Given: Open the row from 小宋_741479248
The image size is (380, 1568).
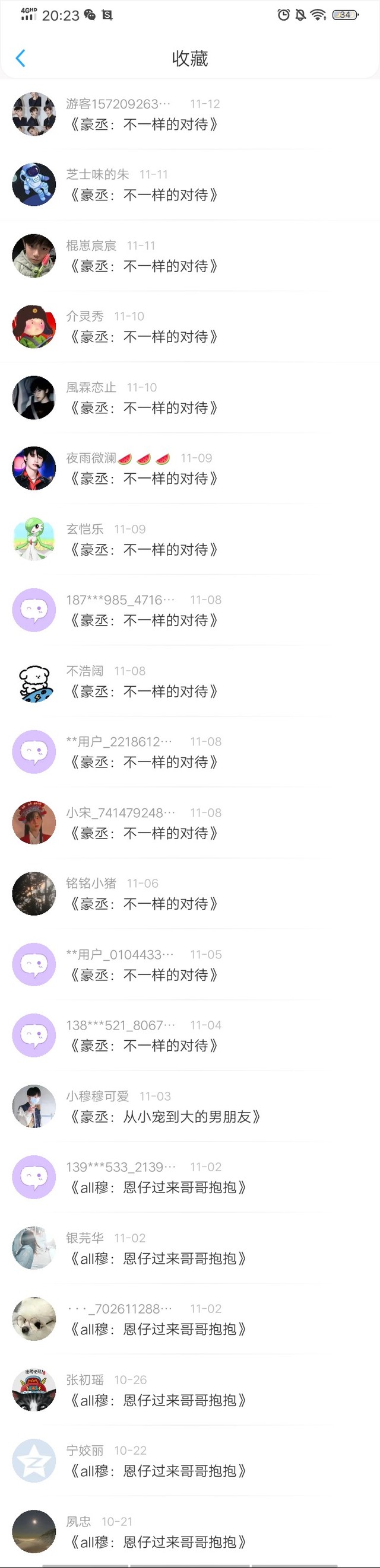Looking at the screenshot, I should pyautogui.click(x=190, y=823).
